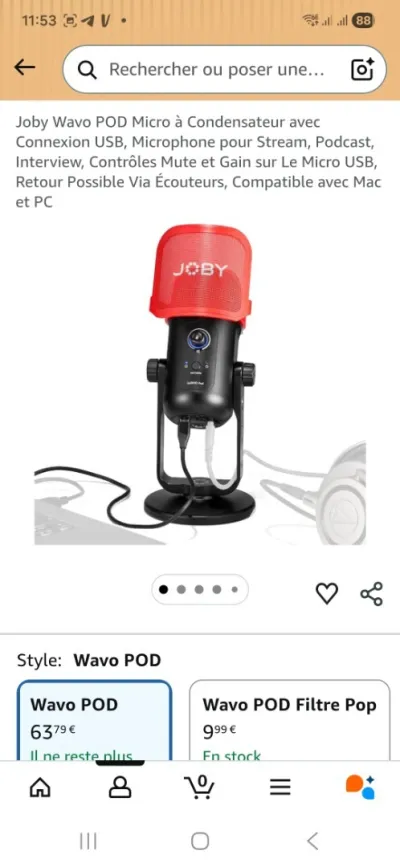Open the Joby microphone product image
400x867 pixels.
pos(200,385)
